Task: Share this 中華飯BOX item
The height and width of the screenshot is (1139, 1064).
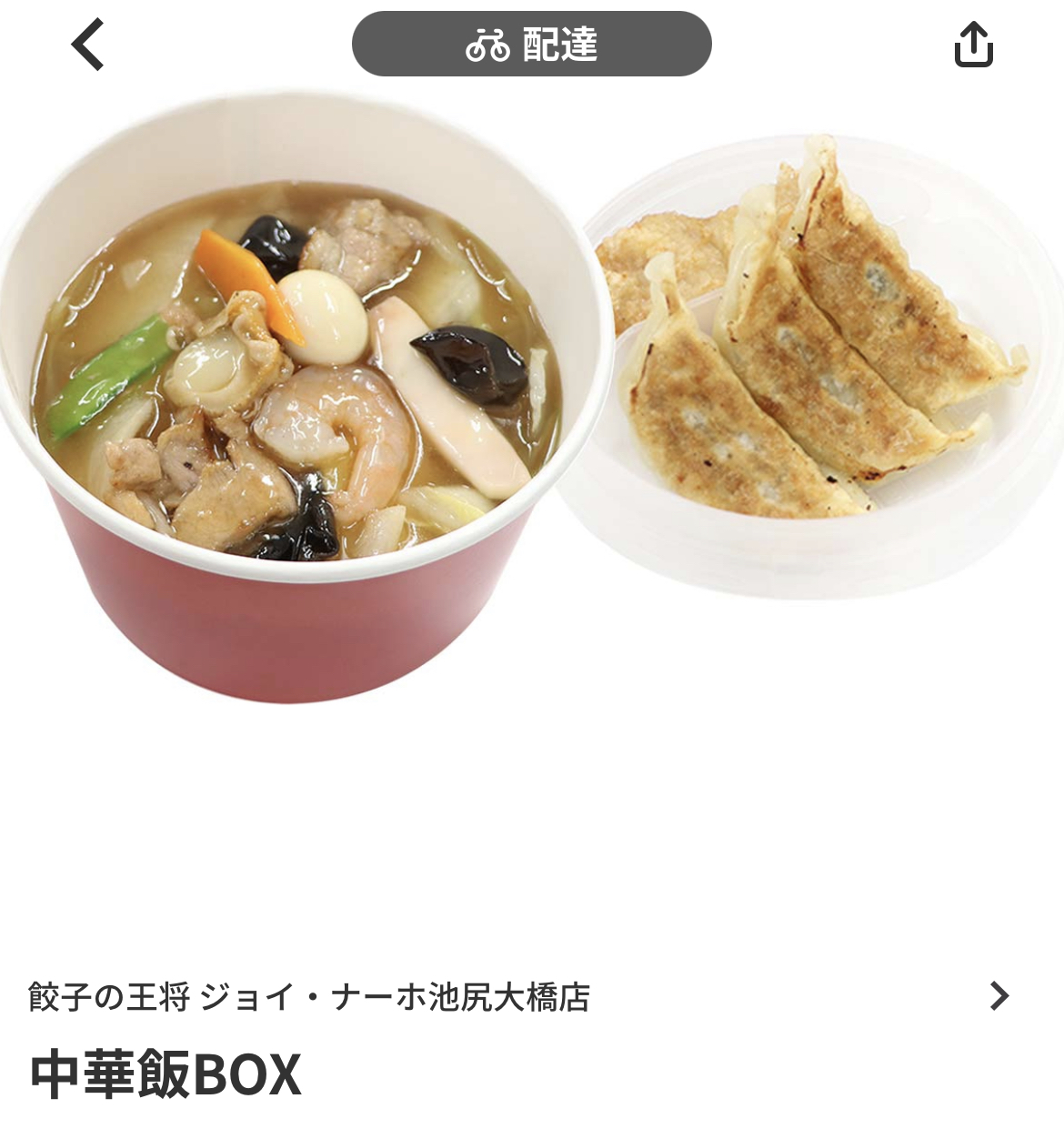Action: tap(973, 45)
